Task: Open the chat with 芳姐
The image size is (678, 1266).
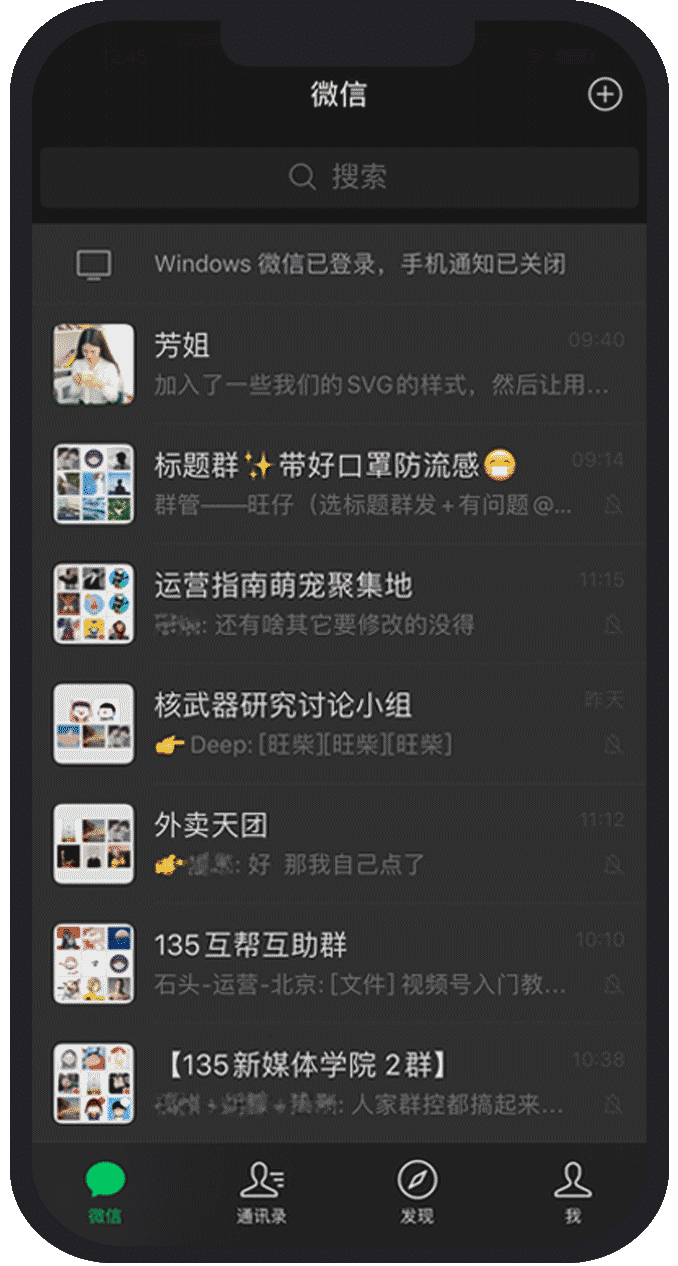Action: pos(339,364)
